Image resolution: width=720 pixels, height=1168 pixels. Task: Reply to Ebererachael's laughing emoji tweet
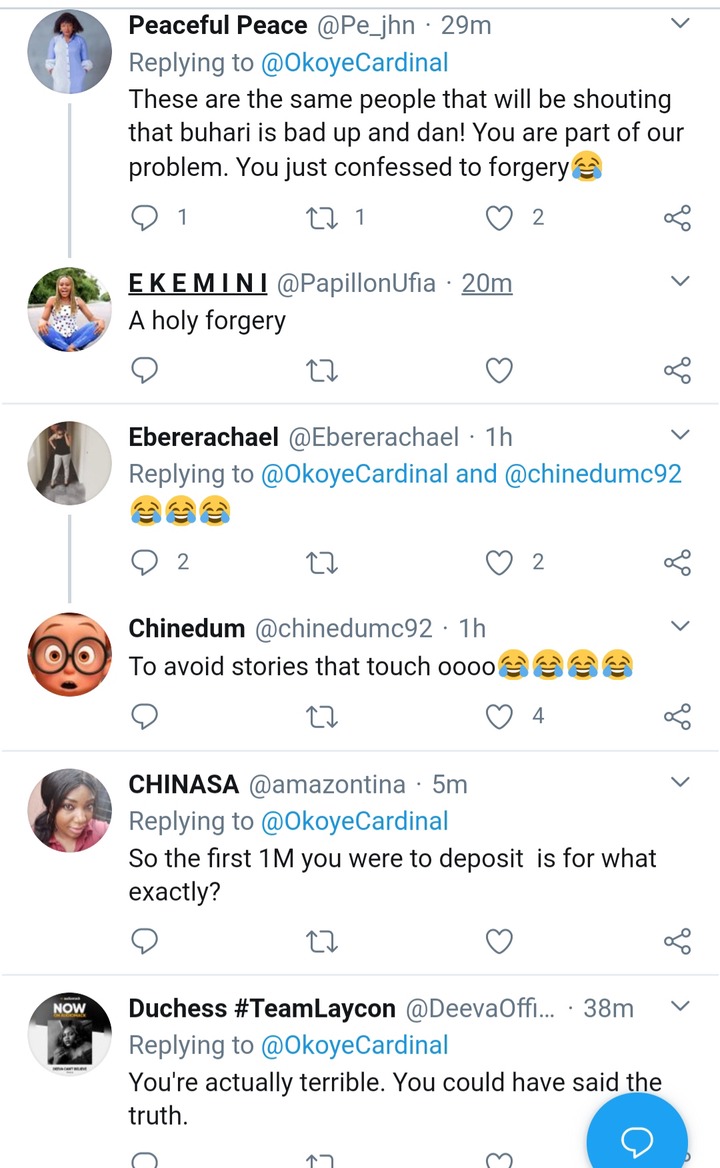145,563
